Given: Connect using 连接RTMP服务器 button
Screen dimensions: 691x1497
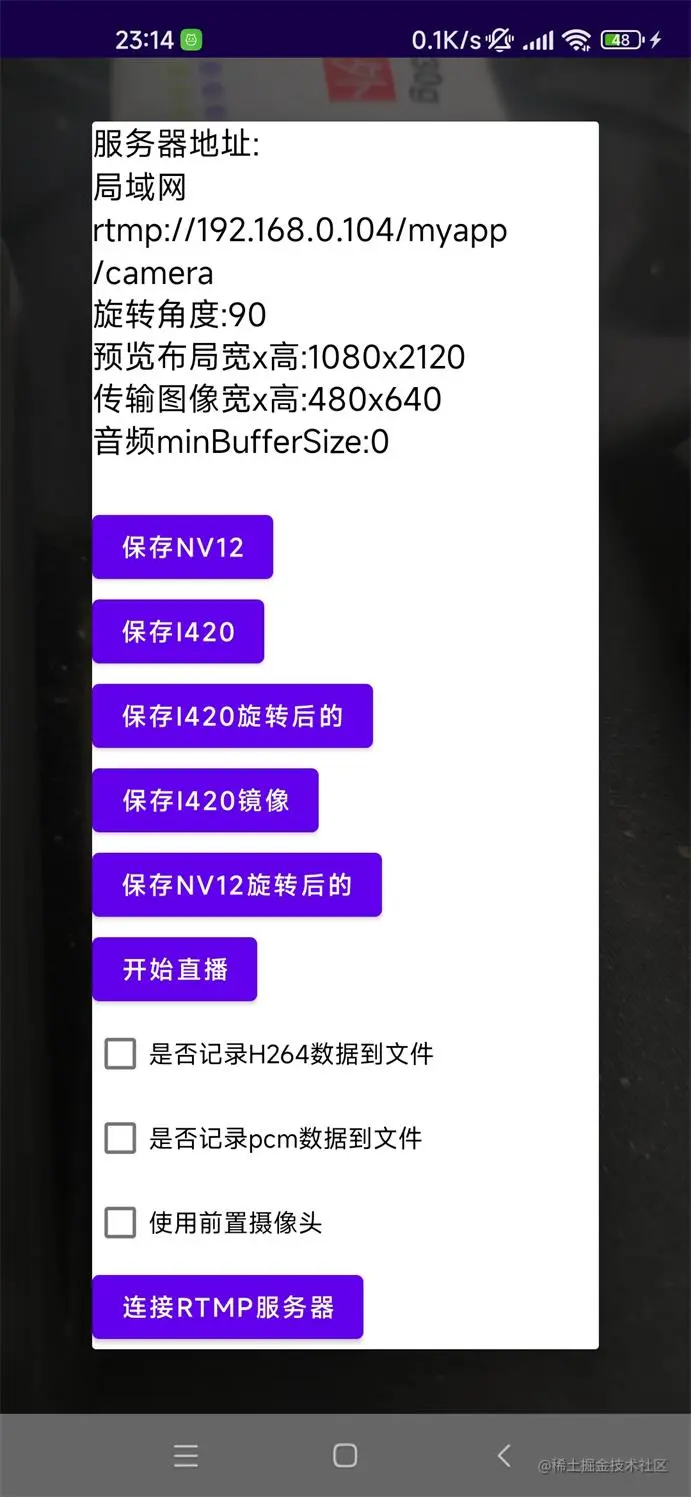Looking at the screenshot, I should click(x=228, y=1307).
